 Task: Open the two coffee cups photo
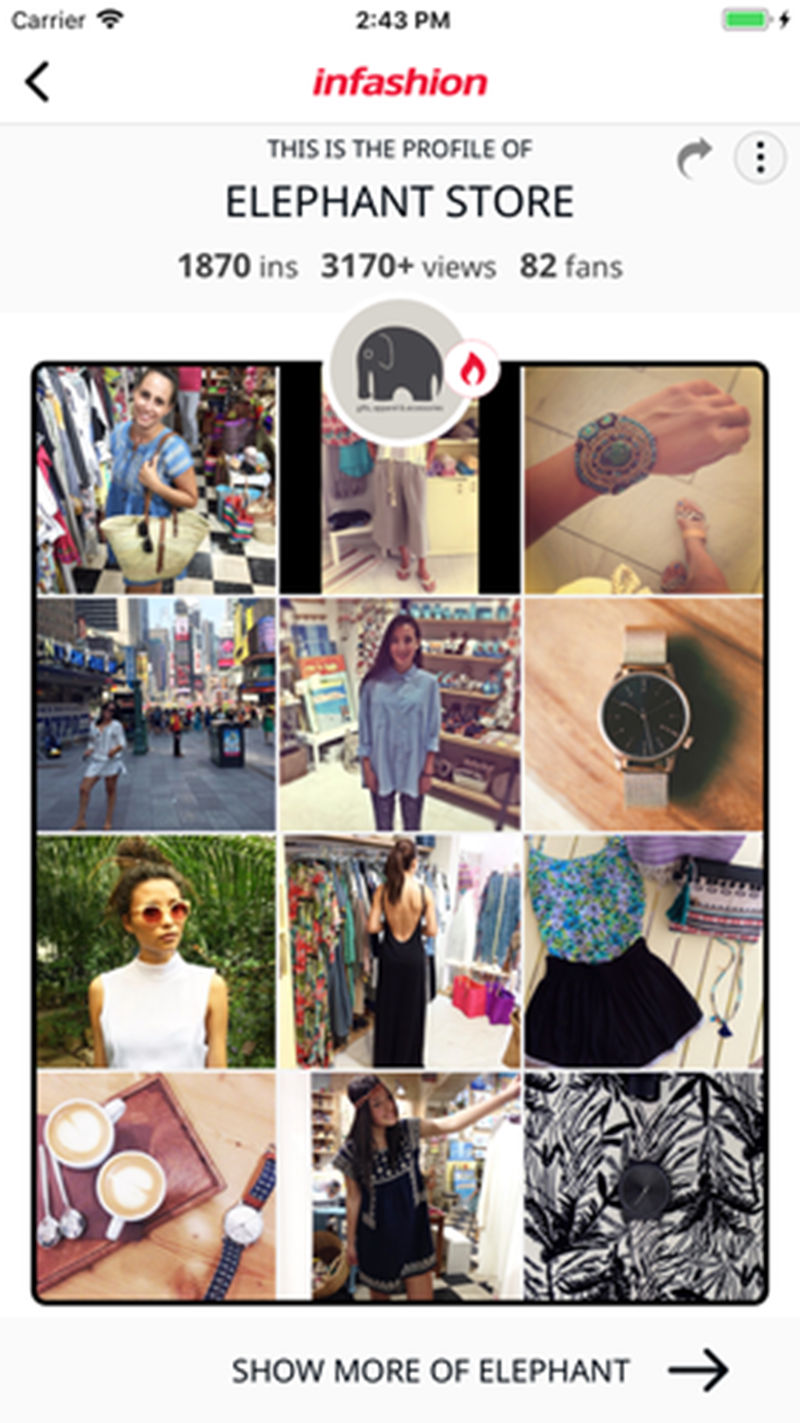coord(157,1185)
